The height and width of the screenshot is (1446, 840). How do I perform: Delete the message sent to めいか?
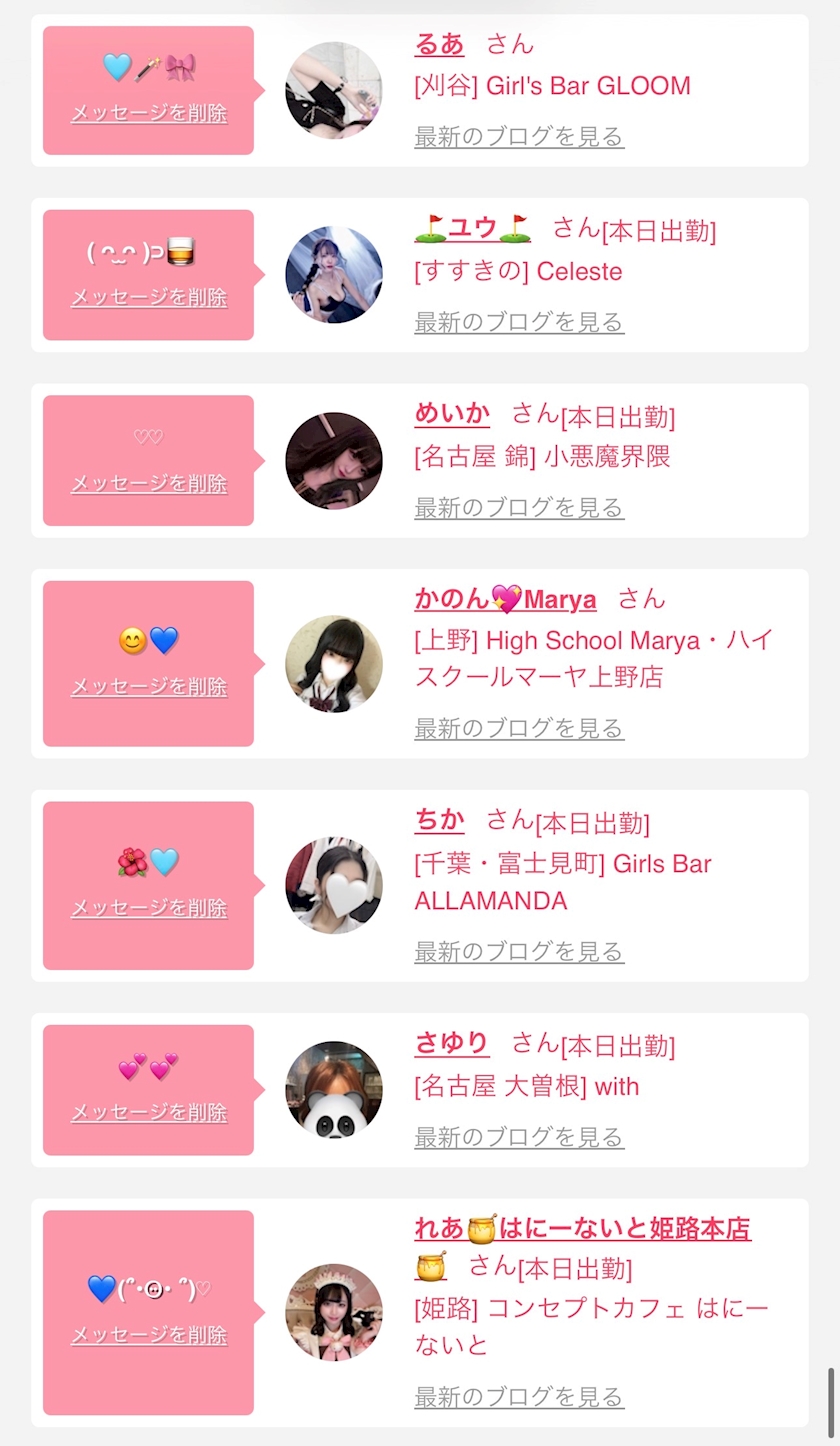(149, 483)
